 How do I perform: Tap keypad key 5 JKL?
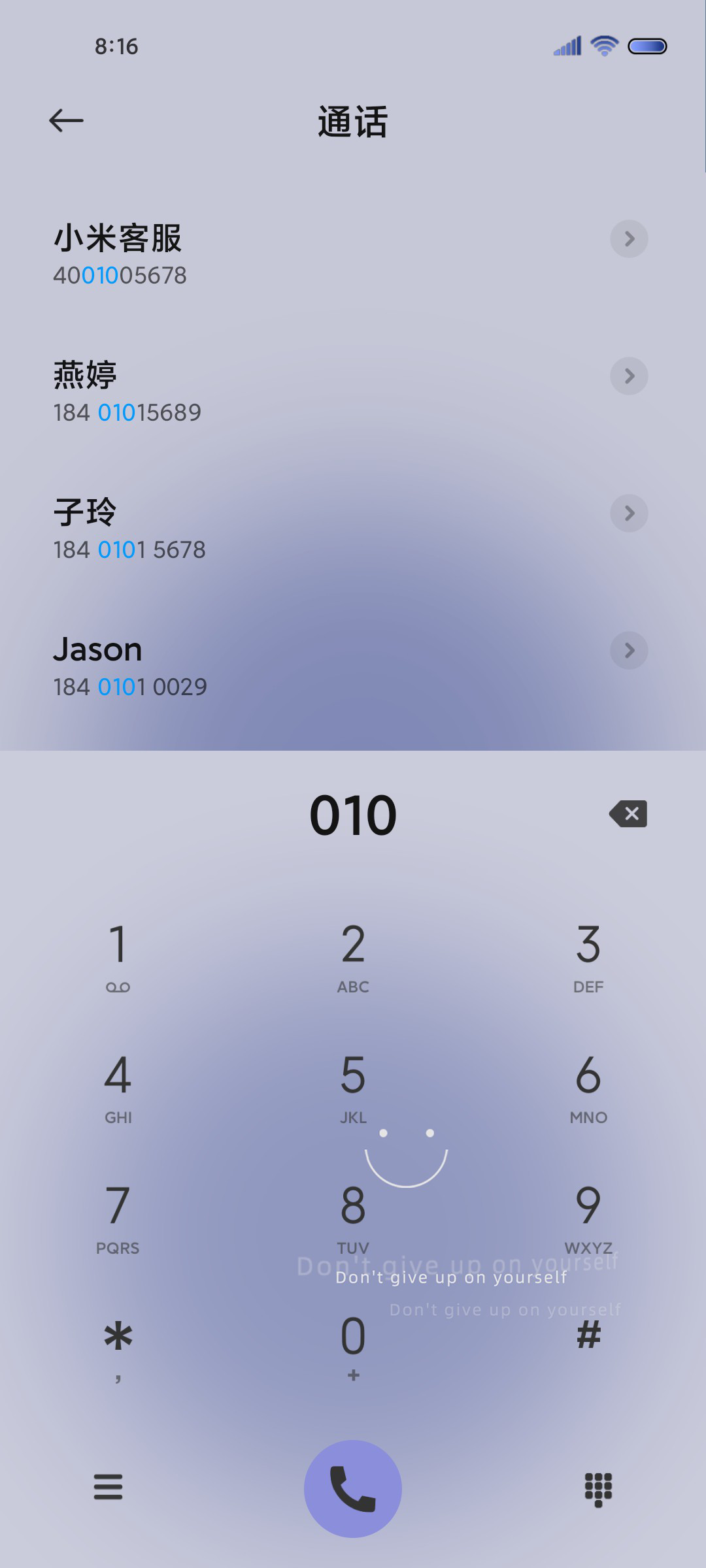353,1088
